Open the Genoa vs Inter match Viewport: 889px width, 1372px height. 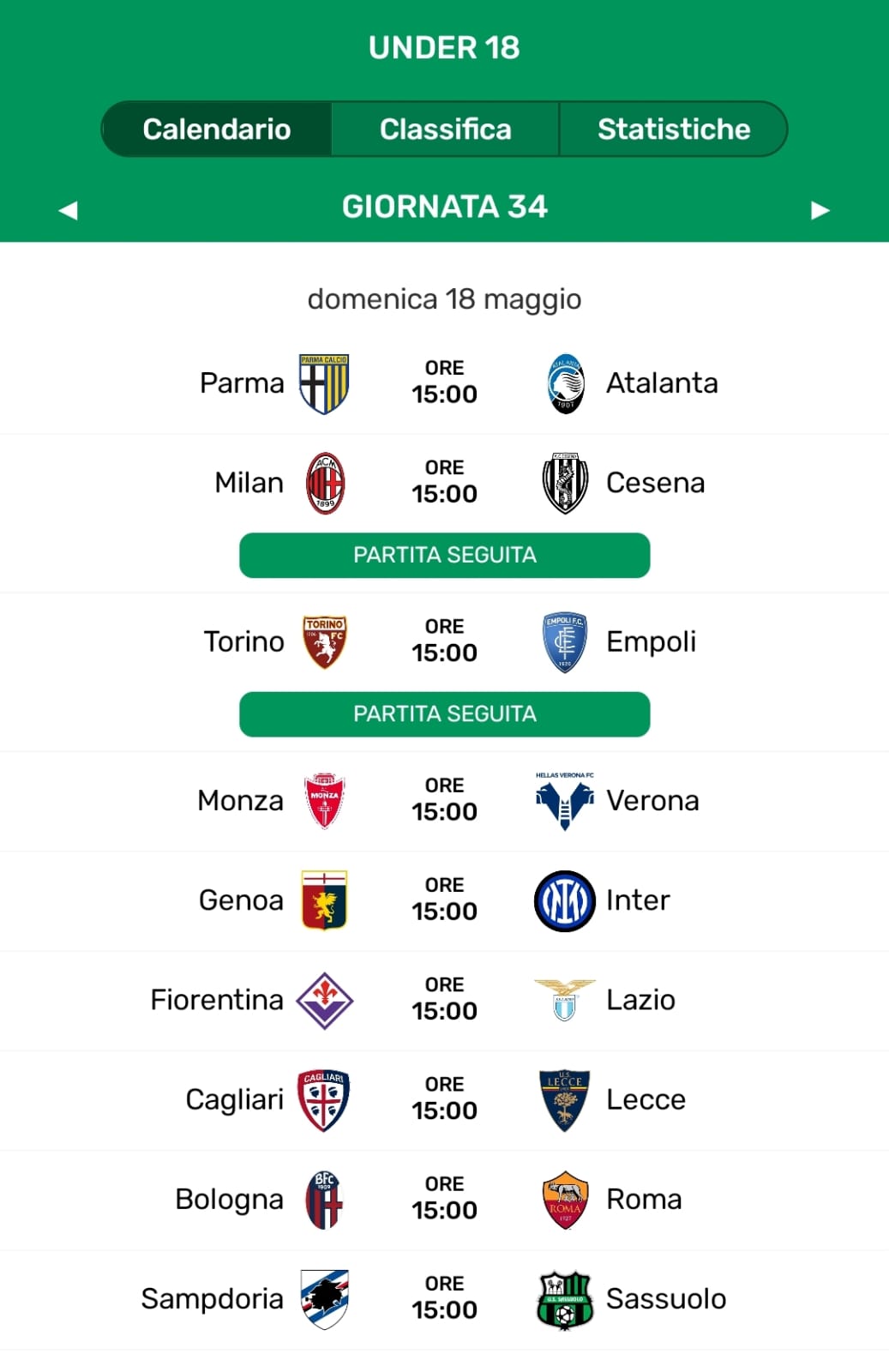[x=444, y=900]
